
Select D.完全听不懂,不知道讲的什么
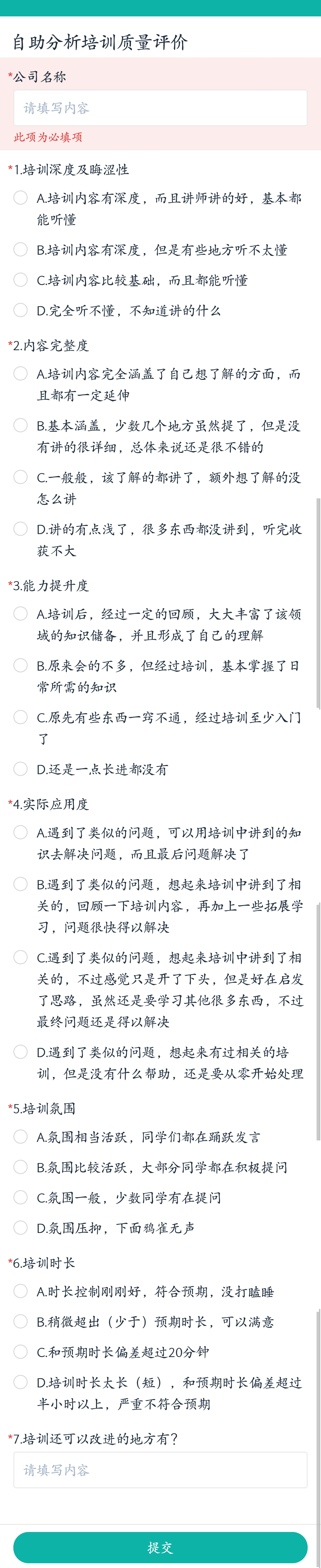pos(21,310)
